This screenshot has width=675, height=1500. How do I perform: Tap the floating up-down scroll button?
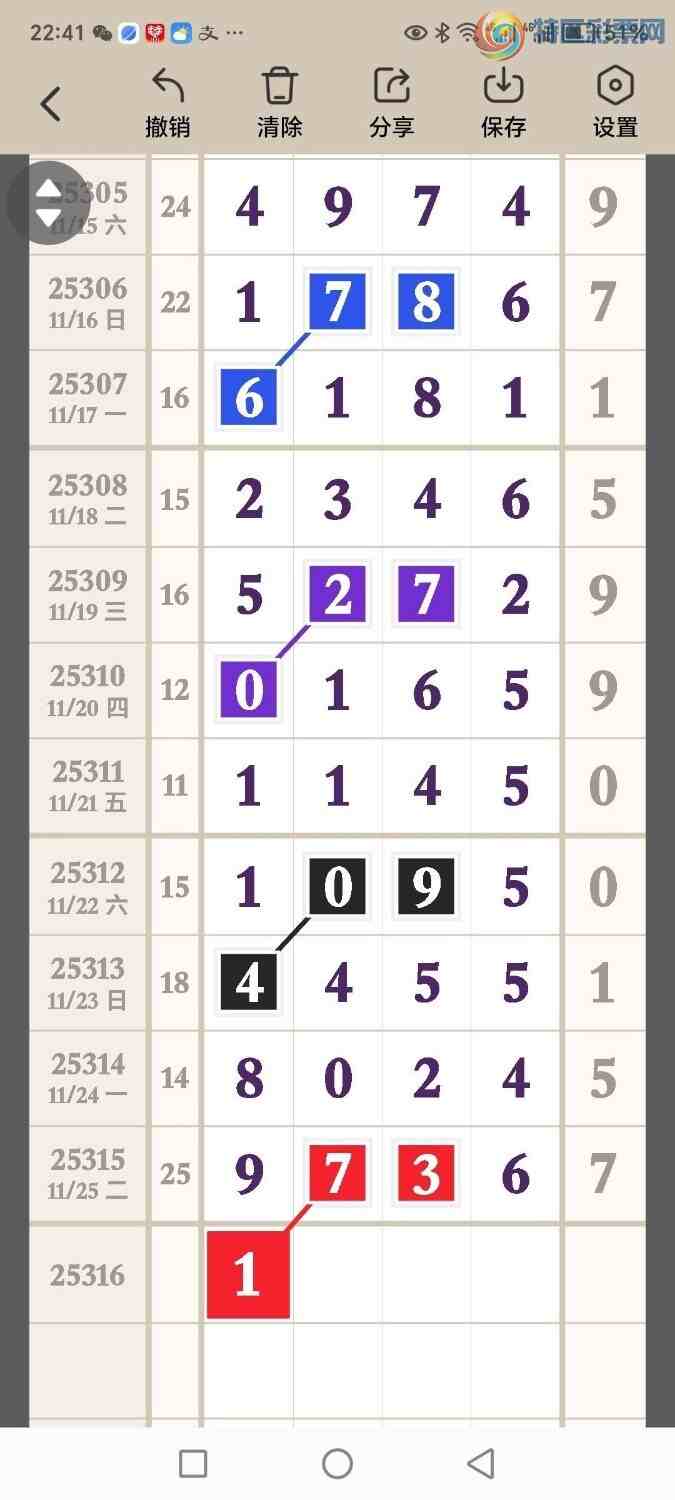48,203
